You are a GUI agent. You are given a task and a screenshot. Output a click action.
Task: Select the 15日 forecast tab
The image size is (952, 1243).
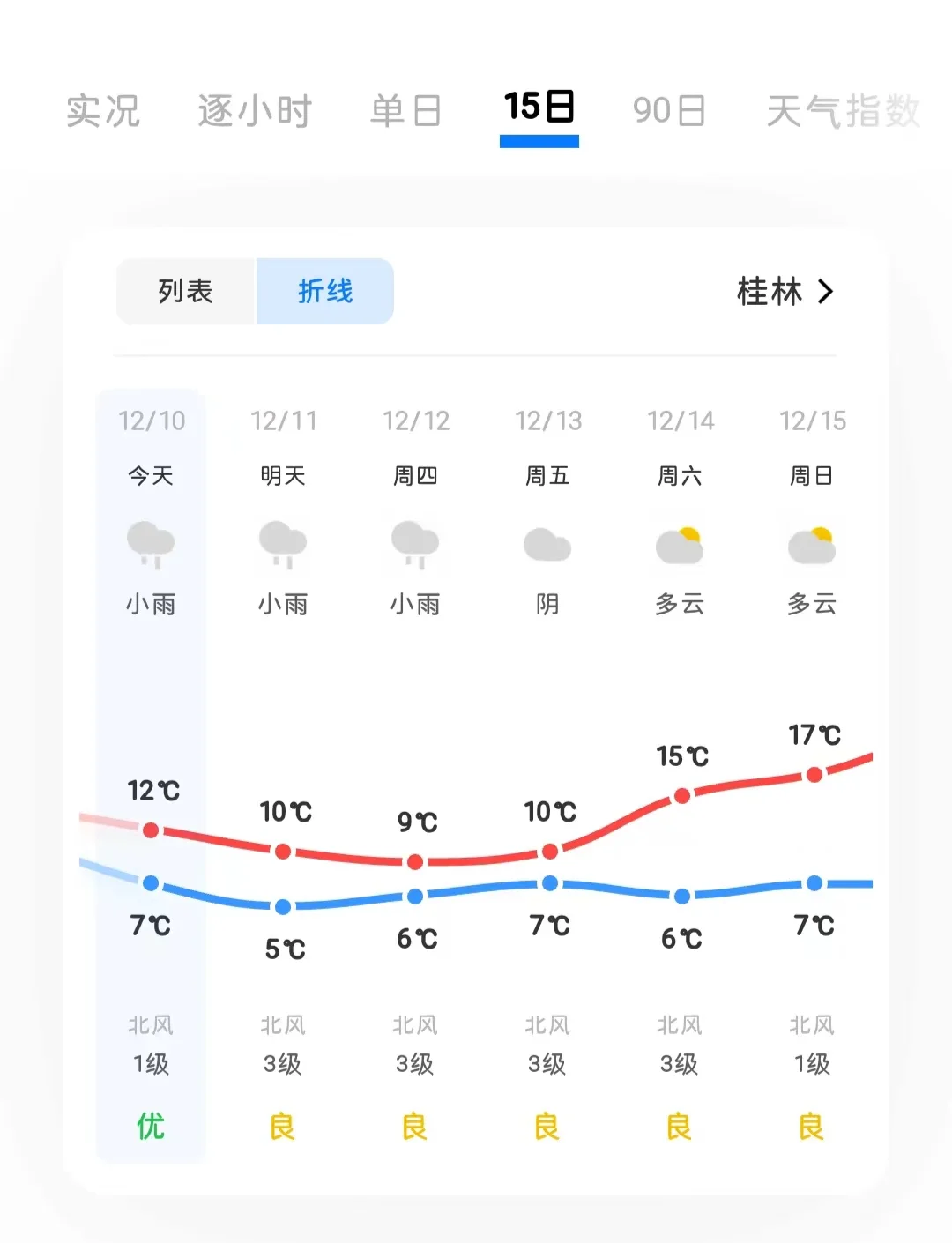tap(539, 108)
